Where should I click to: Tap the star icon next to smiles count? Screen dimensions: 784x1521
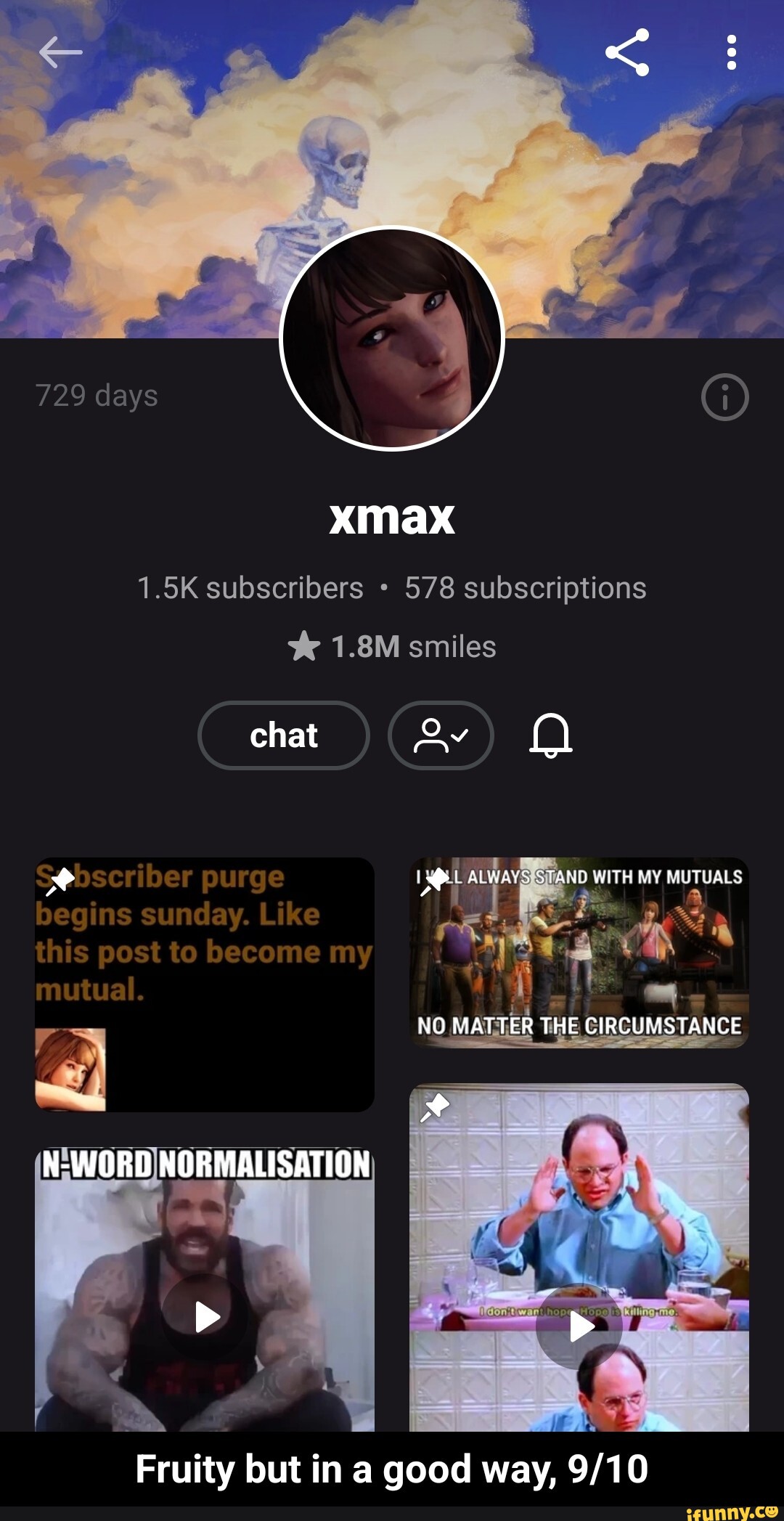[x=306, y=647]
